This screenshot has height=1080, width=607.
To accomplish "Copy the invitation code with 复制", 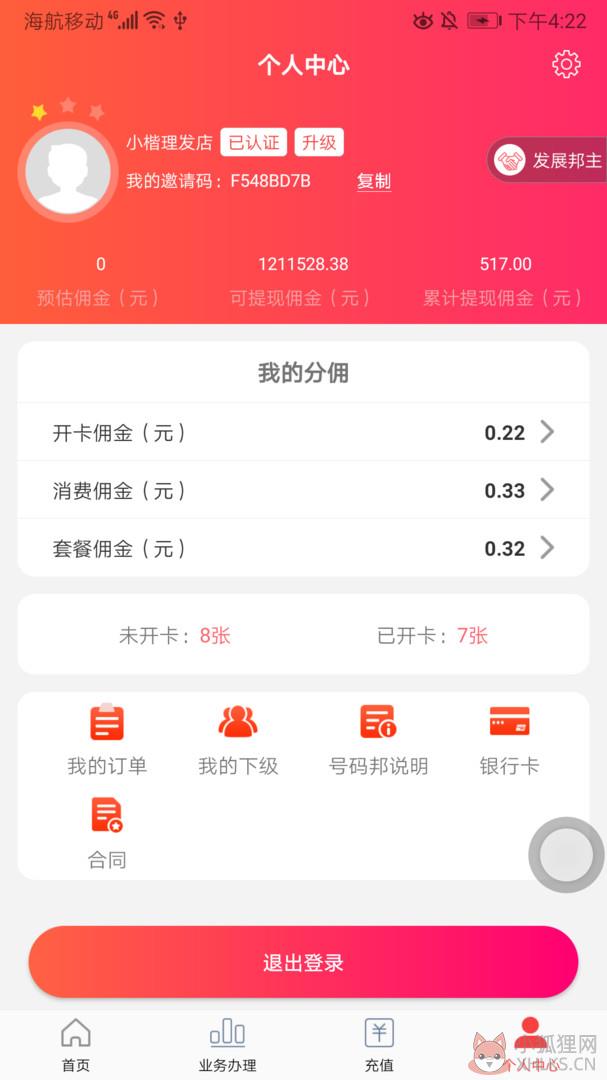I will (x=373, y=181).
